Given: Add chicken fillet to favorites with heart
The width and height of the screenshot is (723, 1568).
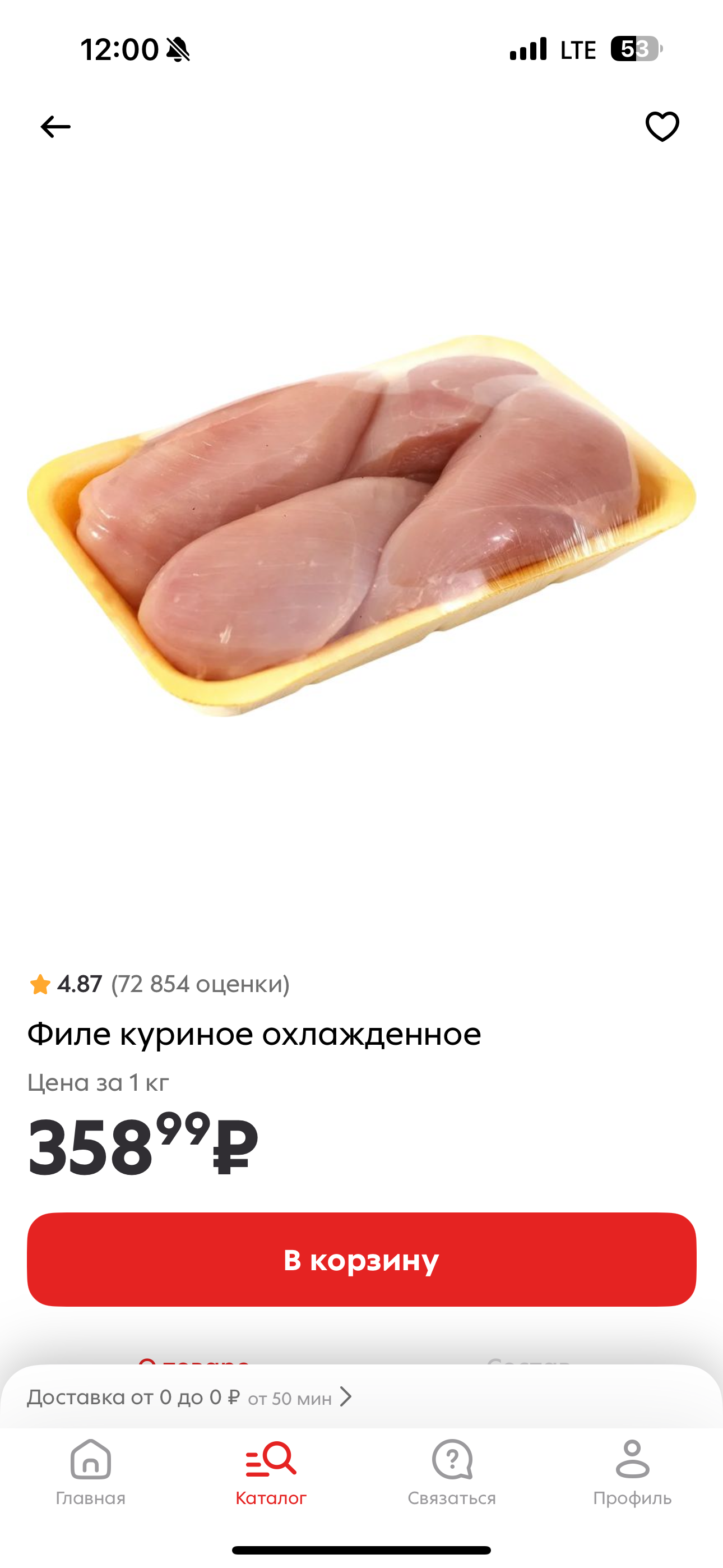Looking at the screenshot, I should click(662, 127).
